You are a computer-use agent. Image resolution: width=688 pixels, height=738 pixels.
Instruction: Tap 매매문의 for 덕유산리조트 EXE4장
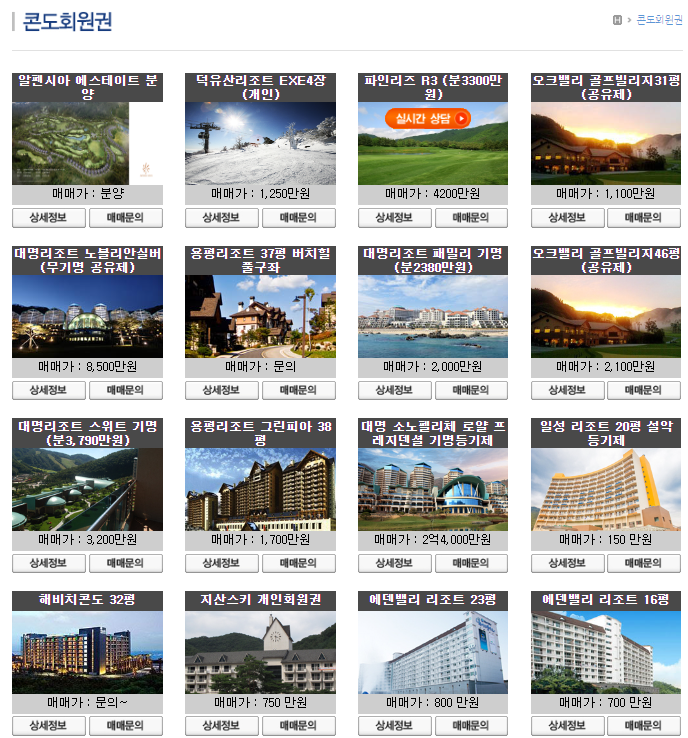coord(298,218)
